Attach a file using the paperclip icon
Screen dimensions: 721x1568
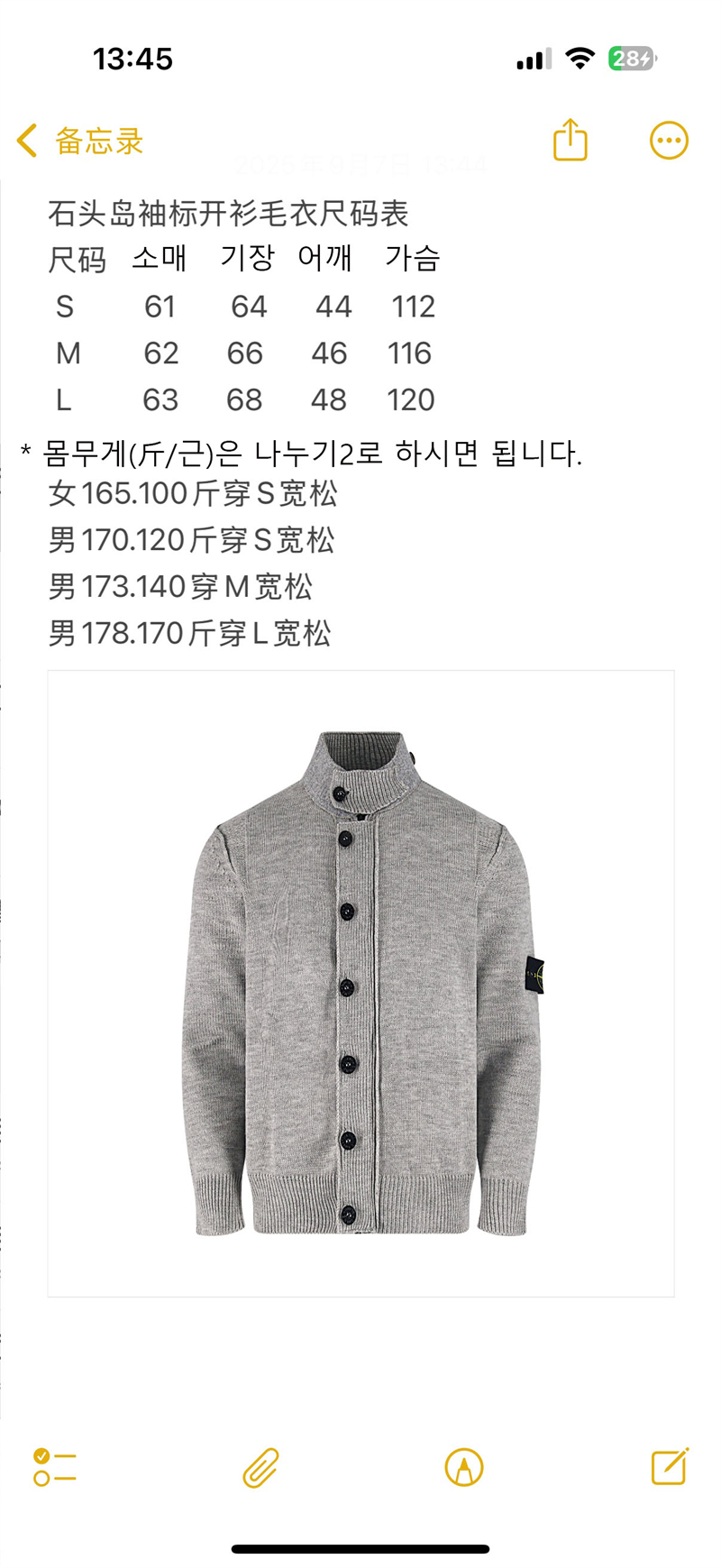259,1467
